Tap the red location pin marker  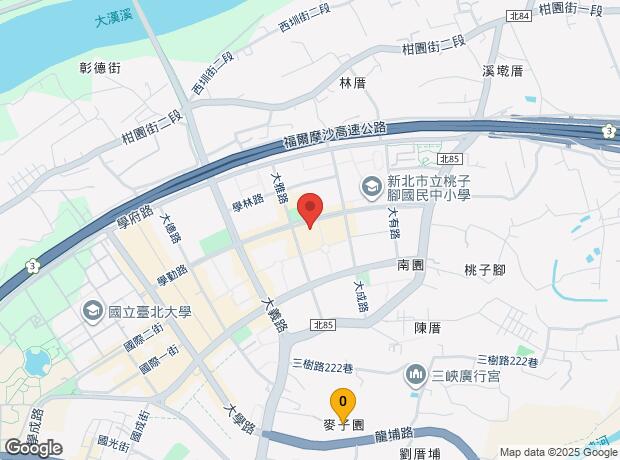pos(310,209)
